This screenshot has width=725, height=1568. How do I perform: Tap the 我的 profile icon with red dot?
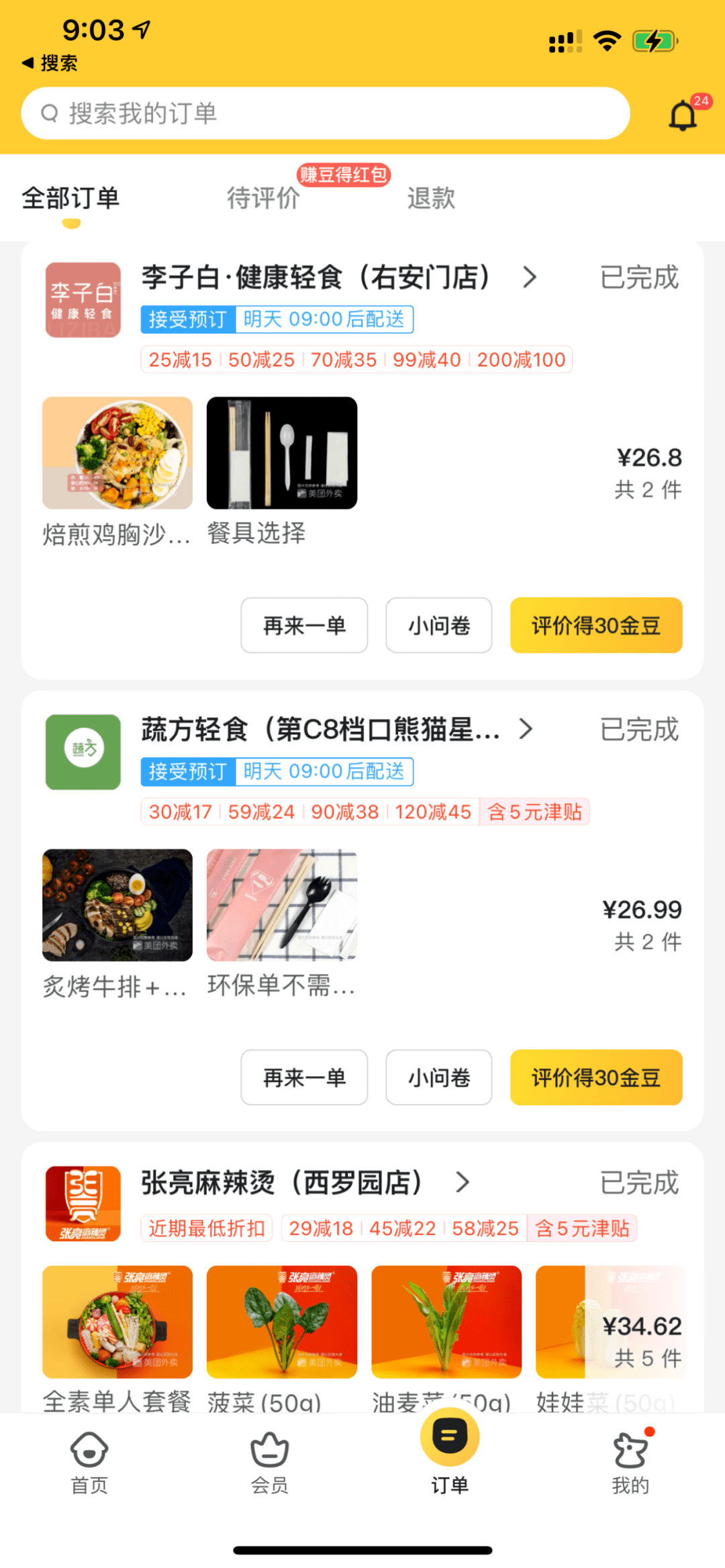point(629,1450)
